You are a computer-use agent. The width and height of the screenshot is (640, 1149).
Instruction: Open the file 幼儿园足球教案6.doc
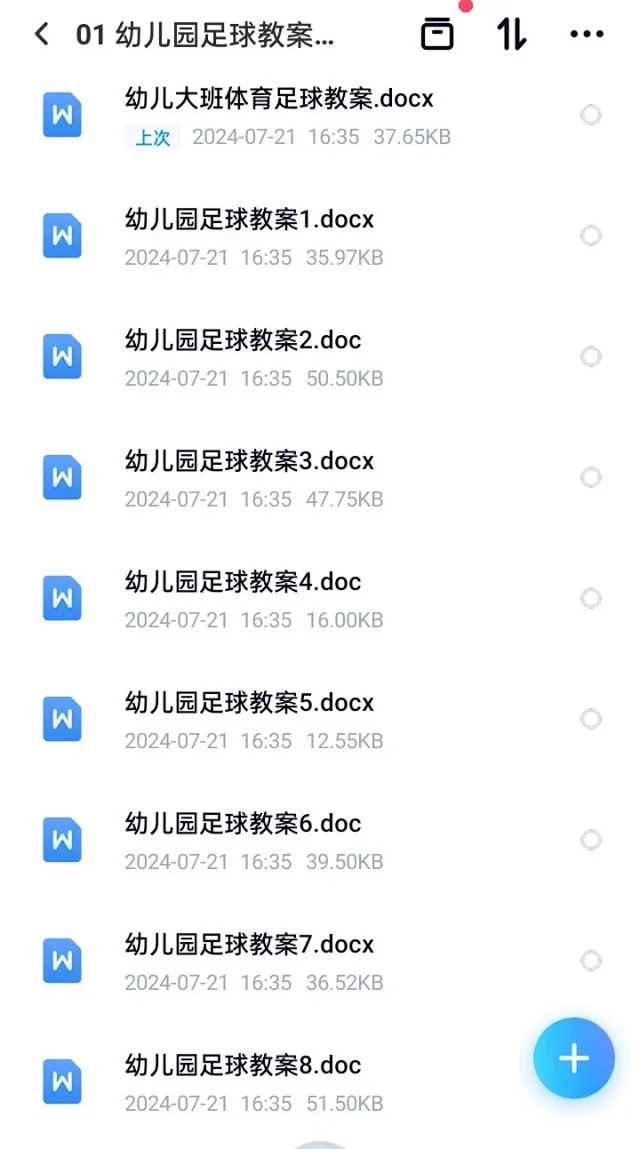[x=243, y=824]
